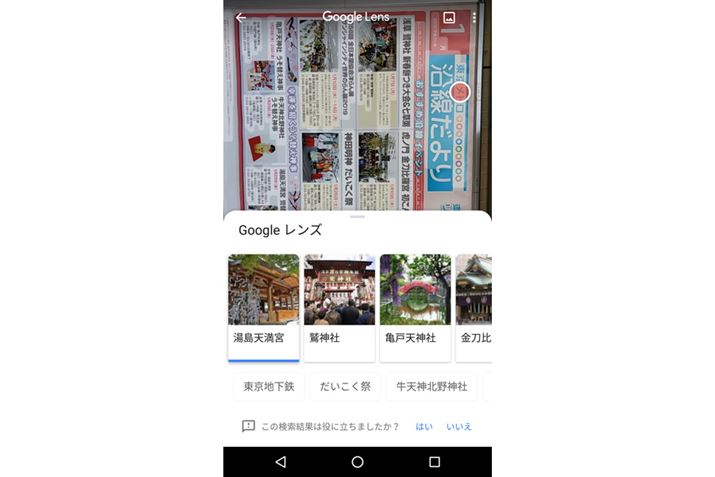Open recent apps from navigation bar
This screenshot has height=477, width=715.
click(434, 461)
